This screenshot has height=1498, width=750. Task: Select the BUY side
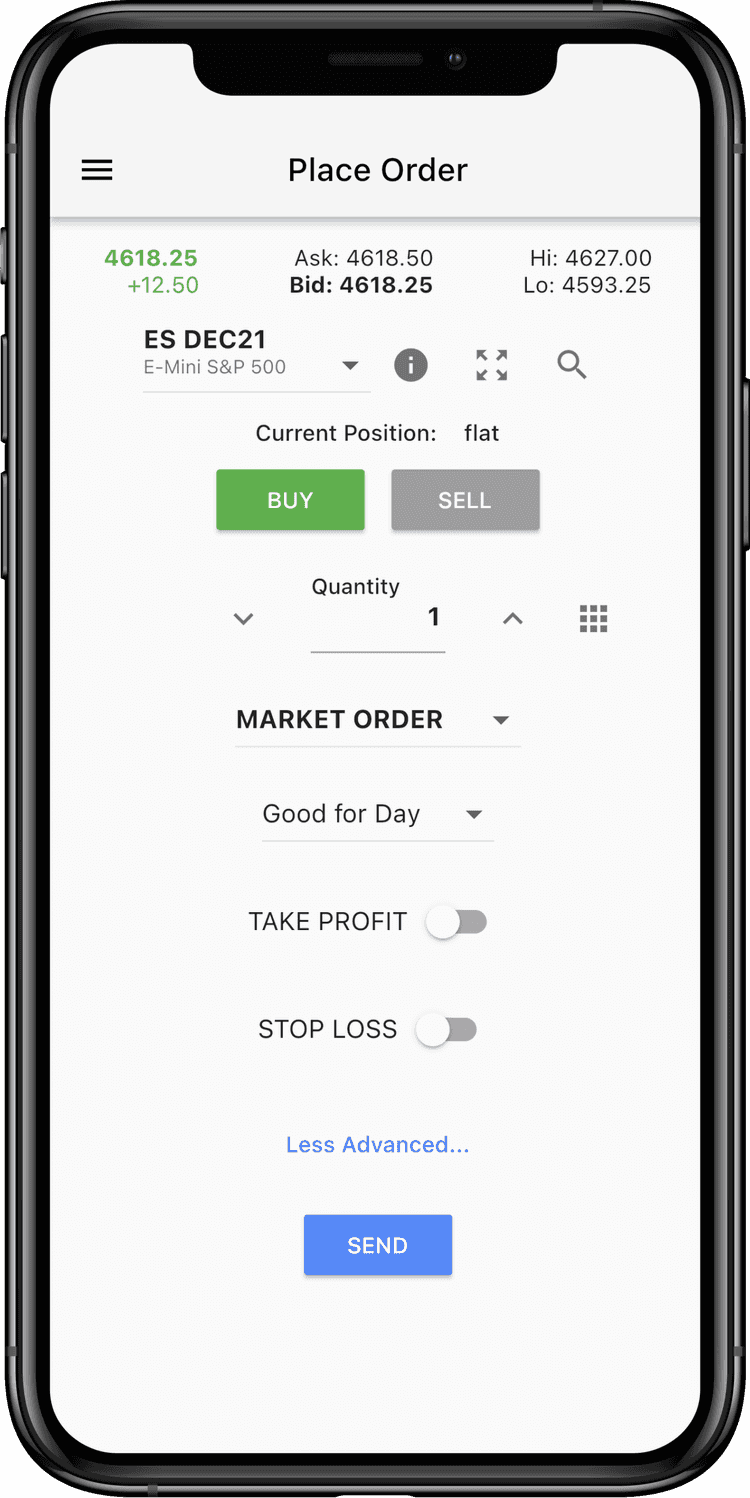[x=290, y=499]
